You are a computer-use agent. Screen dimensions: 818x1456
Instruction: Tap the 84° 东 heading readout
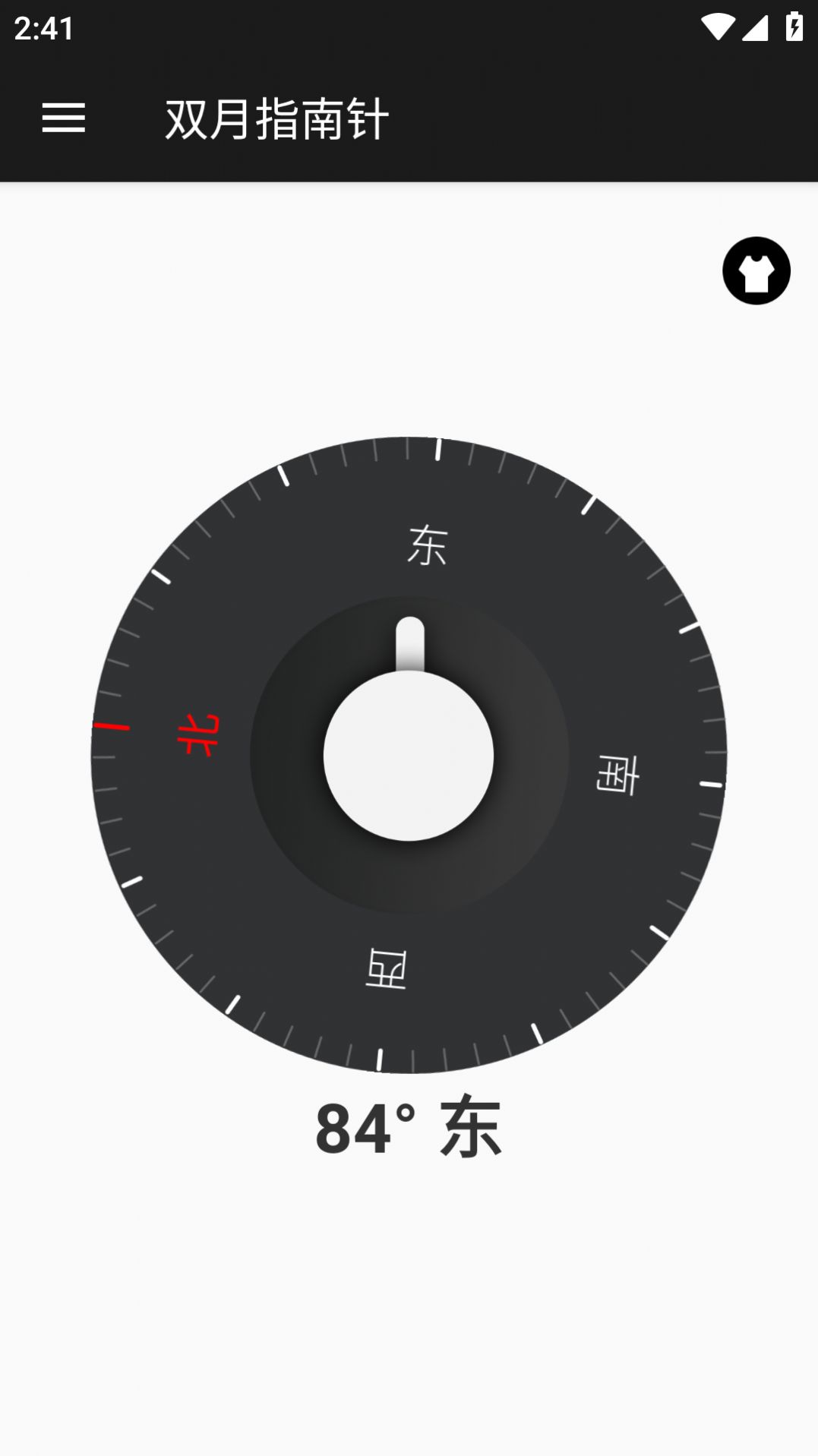(x=409, y=1130)
